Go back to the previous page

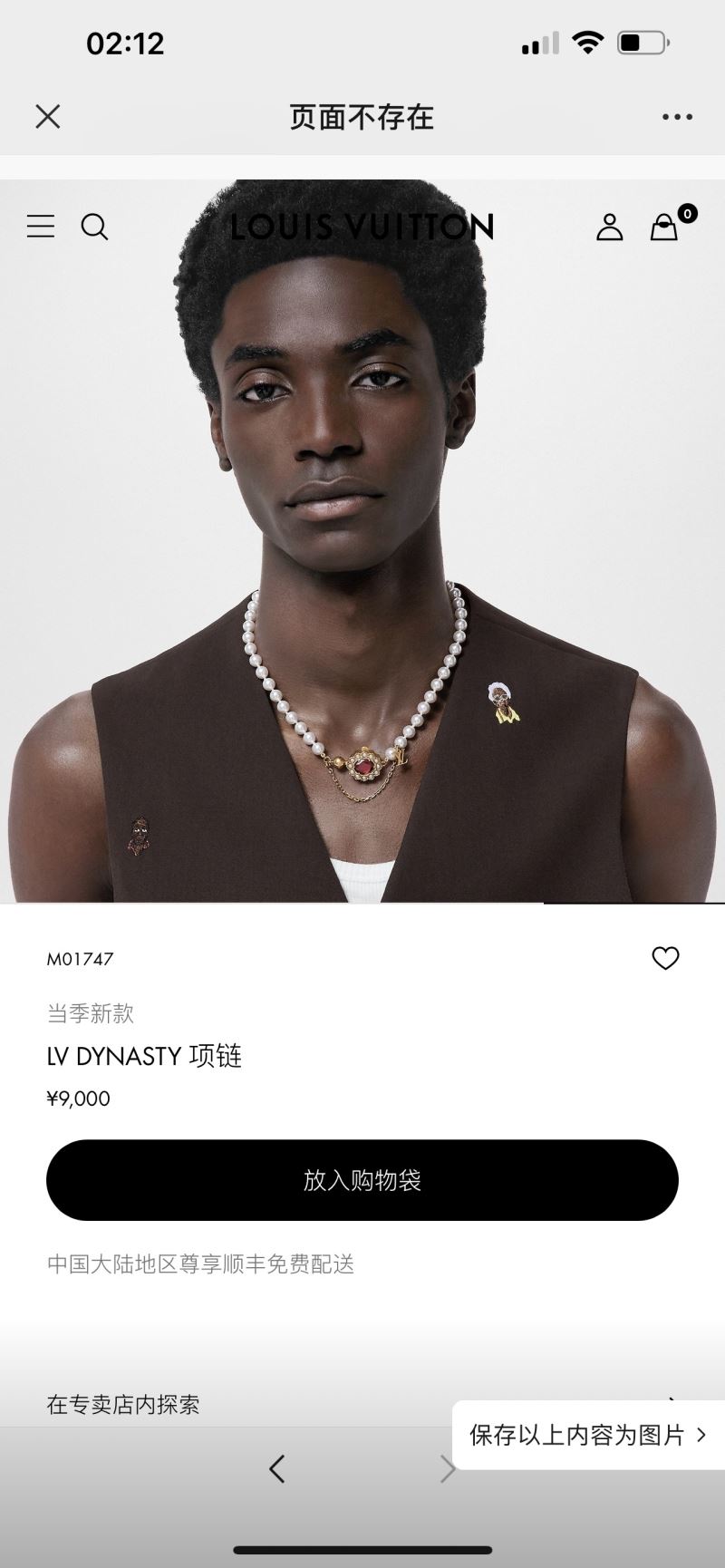click(277, 1468)
